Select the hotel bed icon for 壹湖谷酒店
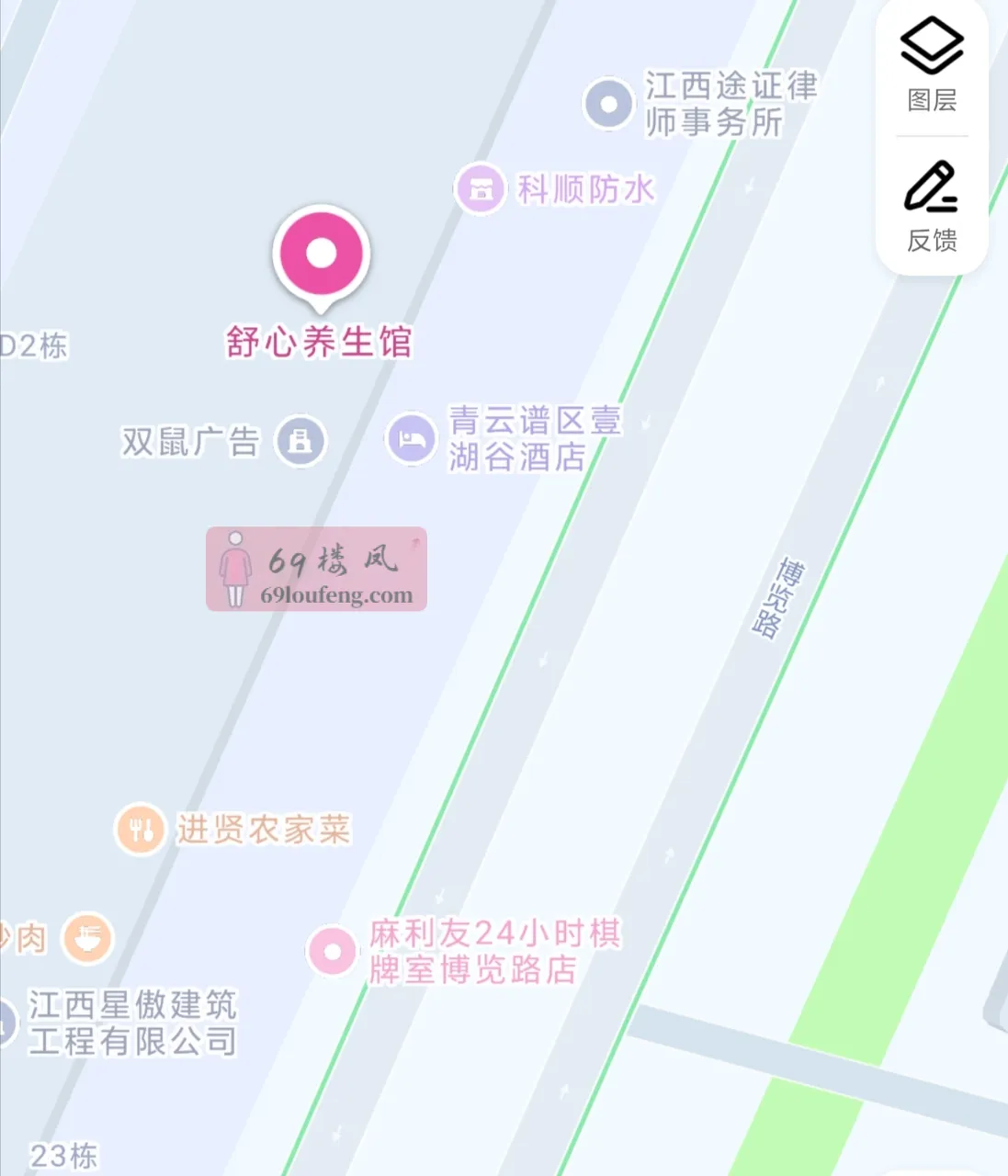This screenshot has height=1176, width=1008. pyautogui.click(x=412, y=440)
